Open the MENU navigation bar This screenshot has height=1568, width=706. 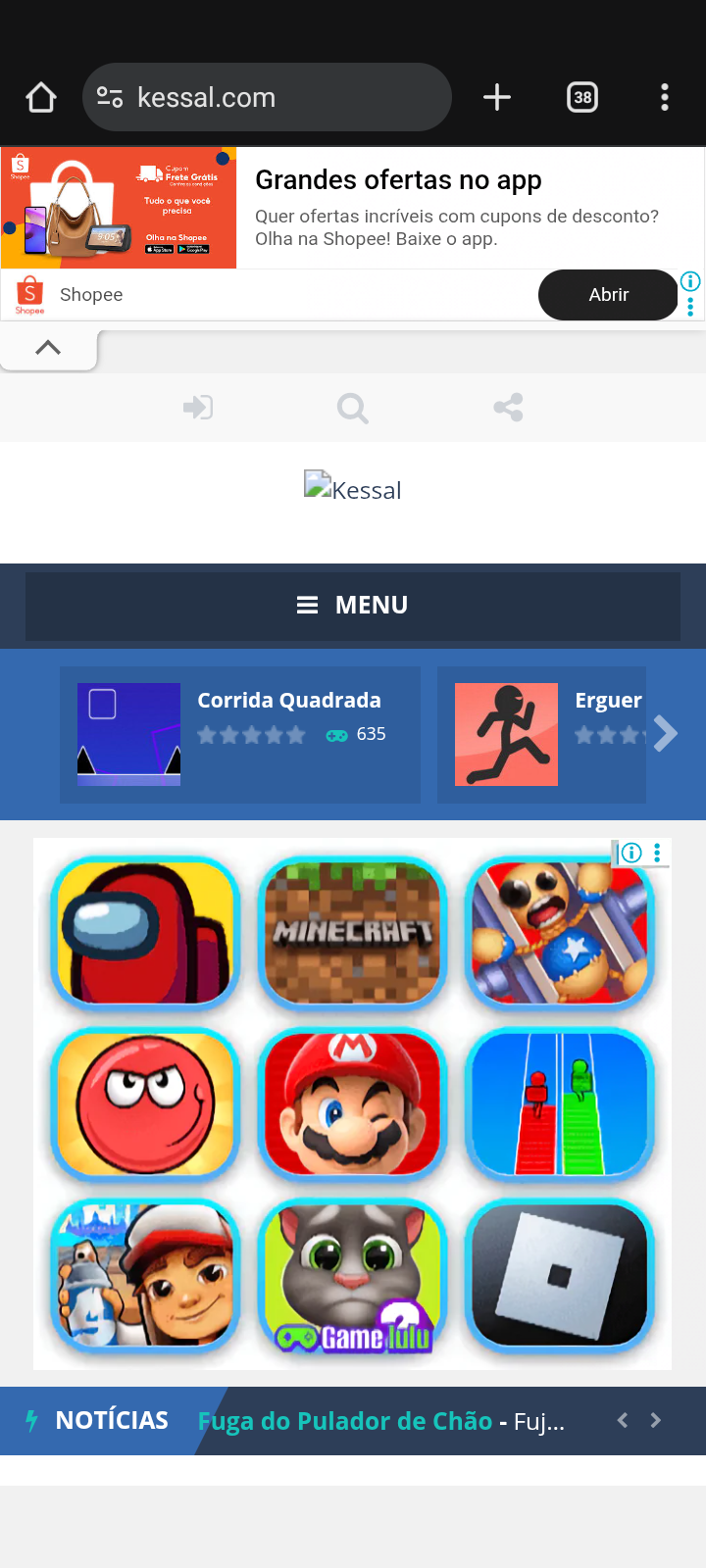click(353, 606)
